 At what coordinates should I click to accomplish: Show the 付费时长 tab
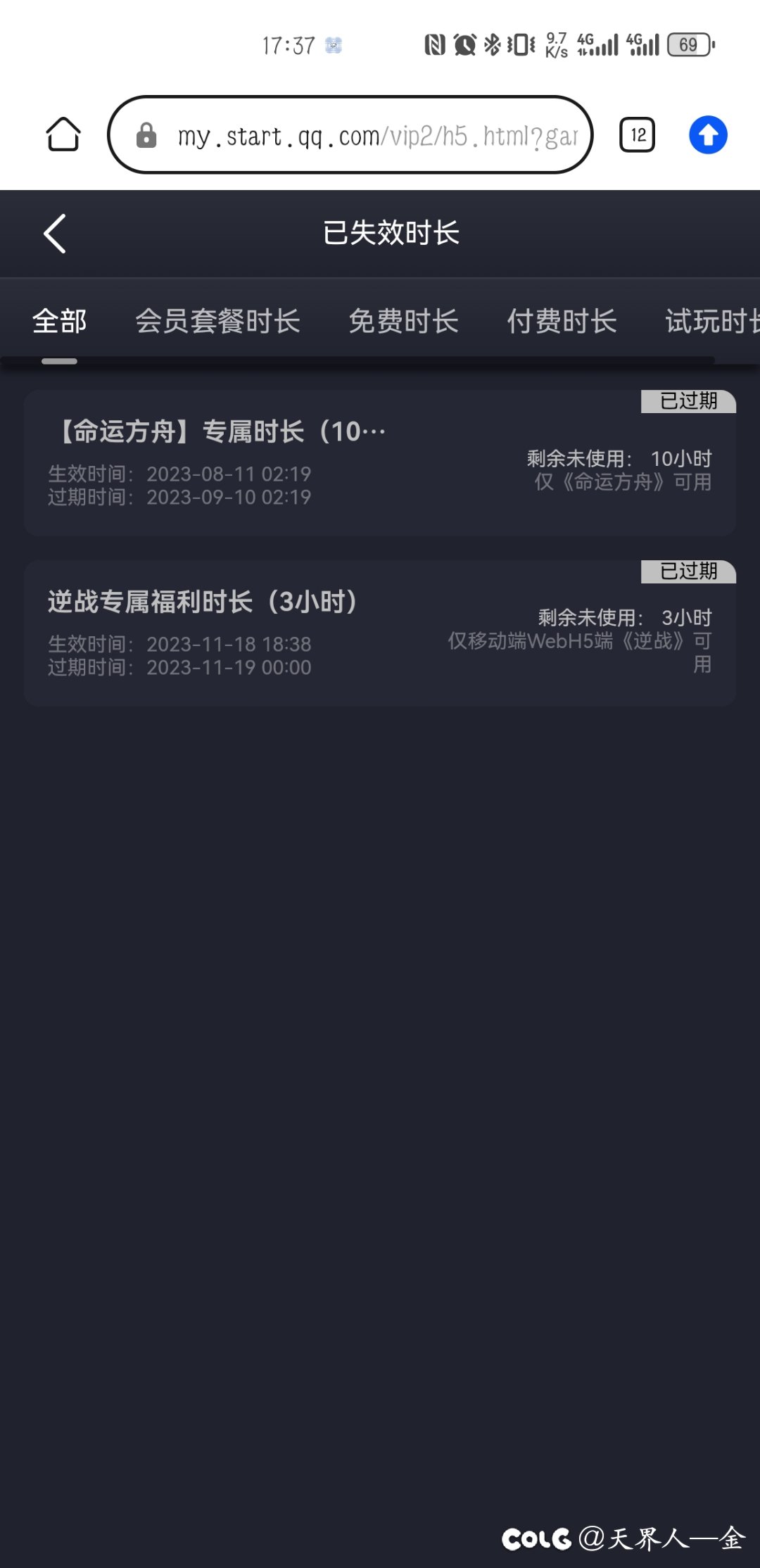[x=562, y=322]
